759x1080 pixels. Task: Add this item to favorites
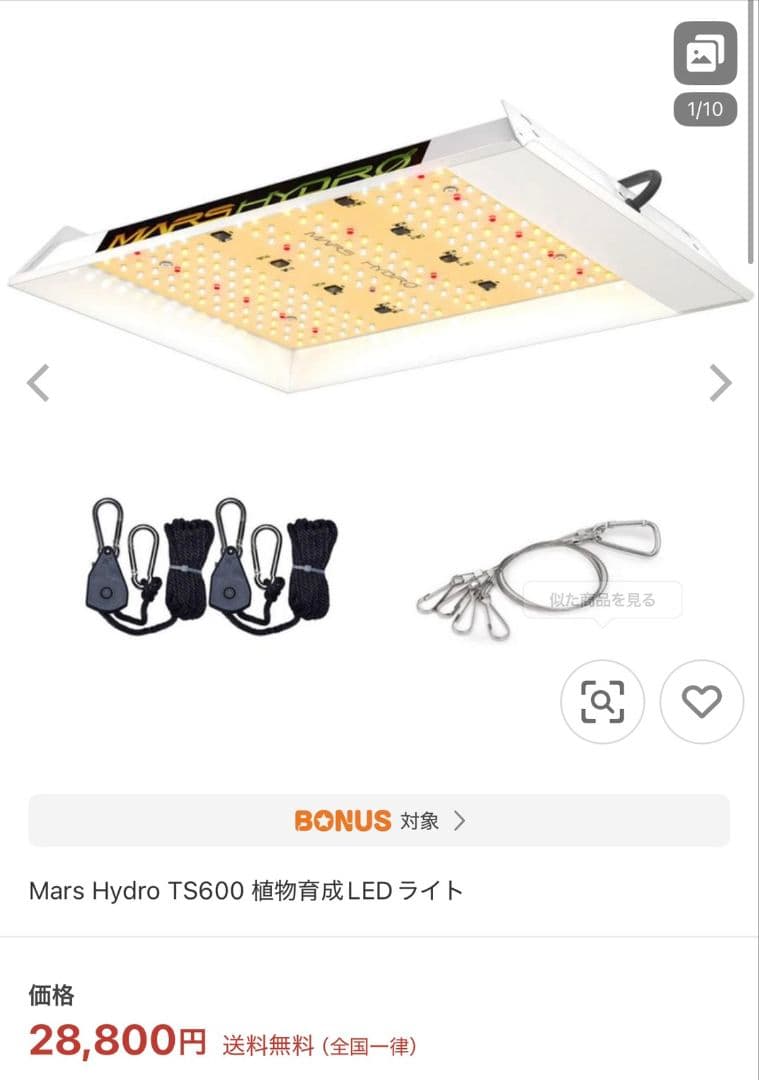click(701, 701)
